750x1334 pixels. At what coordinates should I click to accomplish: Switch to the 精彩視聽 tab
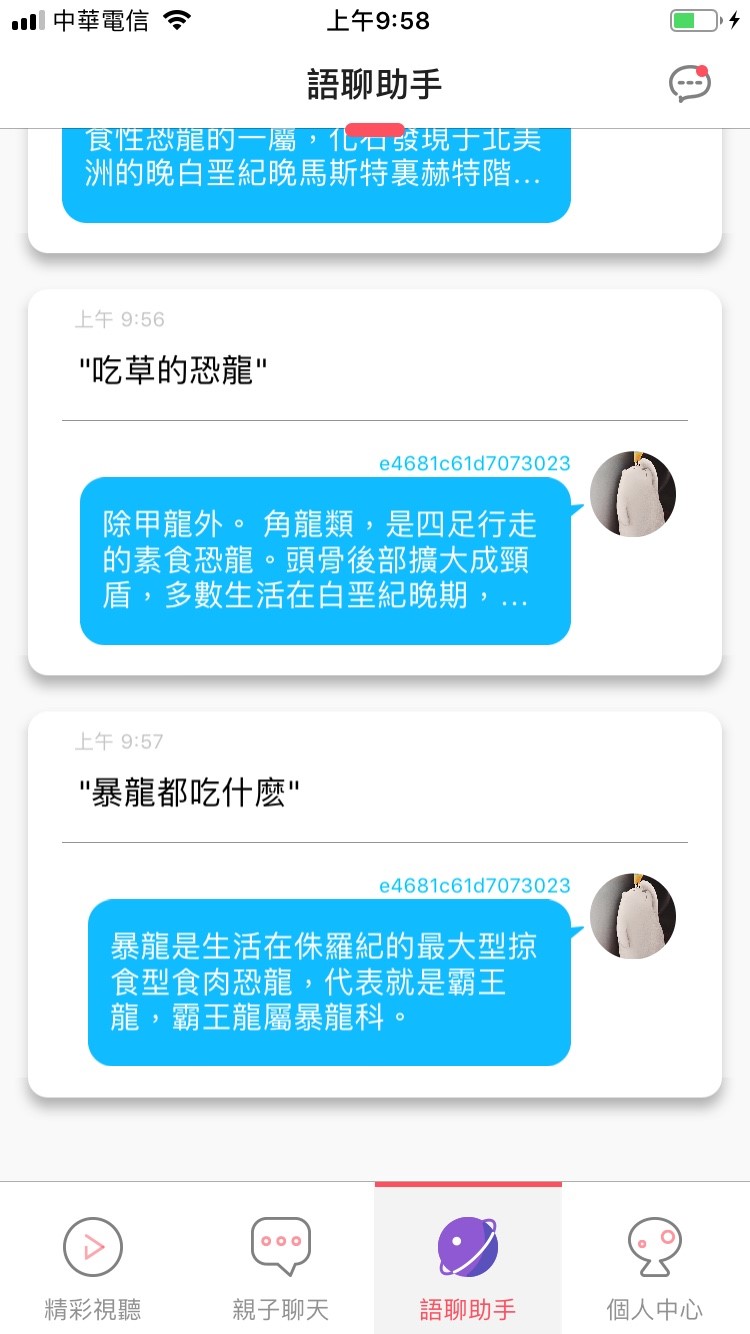tap(93, 1264)
